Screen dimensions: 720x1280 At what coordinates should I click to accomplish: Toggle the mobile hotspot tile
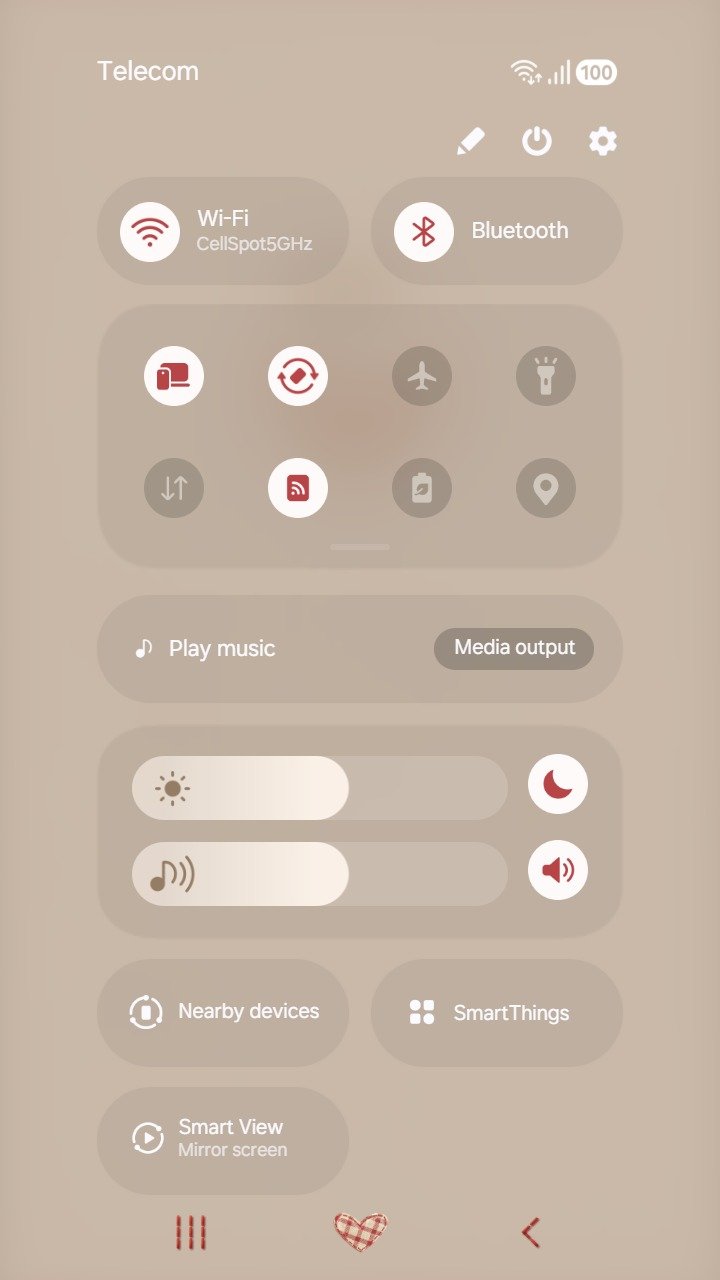click(298, 488)
